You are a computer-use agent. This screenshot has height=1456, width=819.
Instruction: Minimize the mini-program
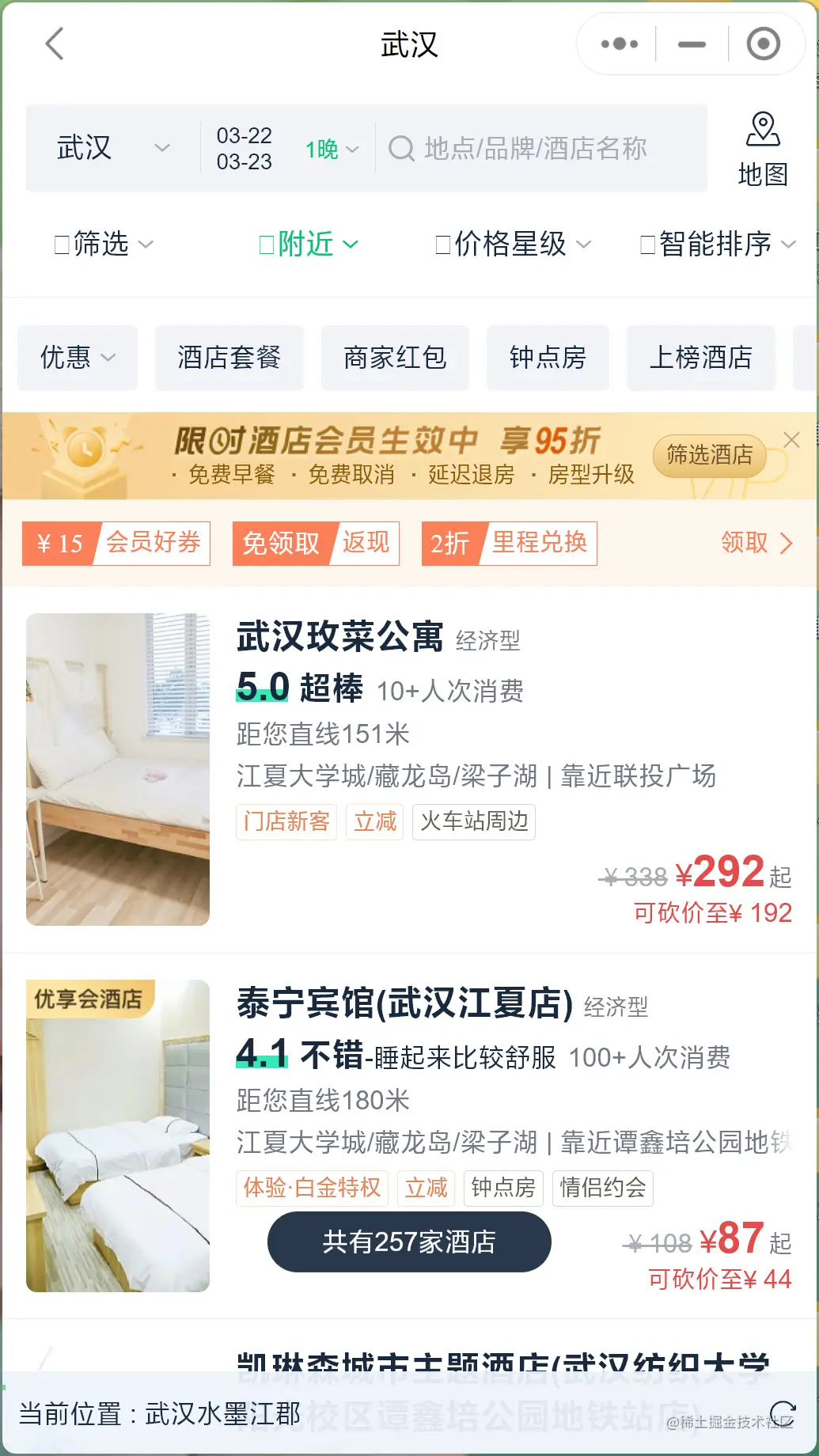(692, 44)
